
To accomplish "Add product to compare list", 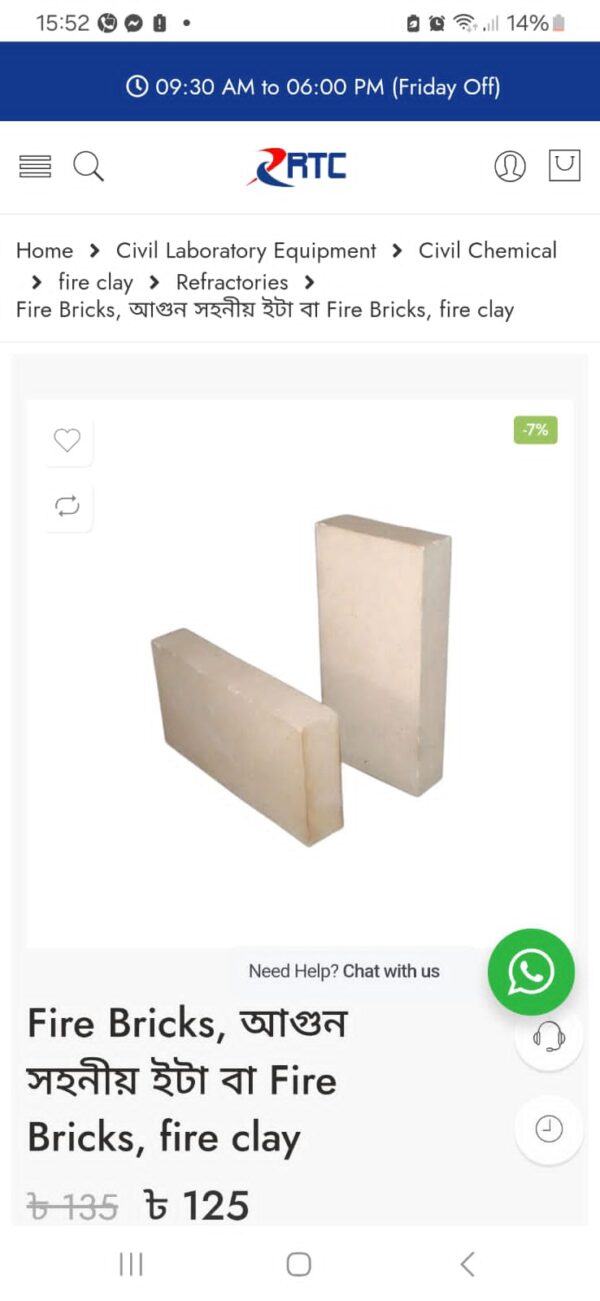I will [x=67, y=506].
